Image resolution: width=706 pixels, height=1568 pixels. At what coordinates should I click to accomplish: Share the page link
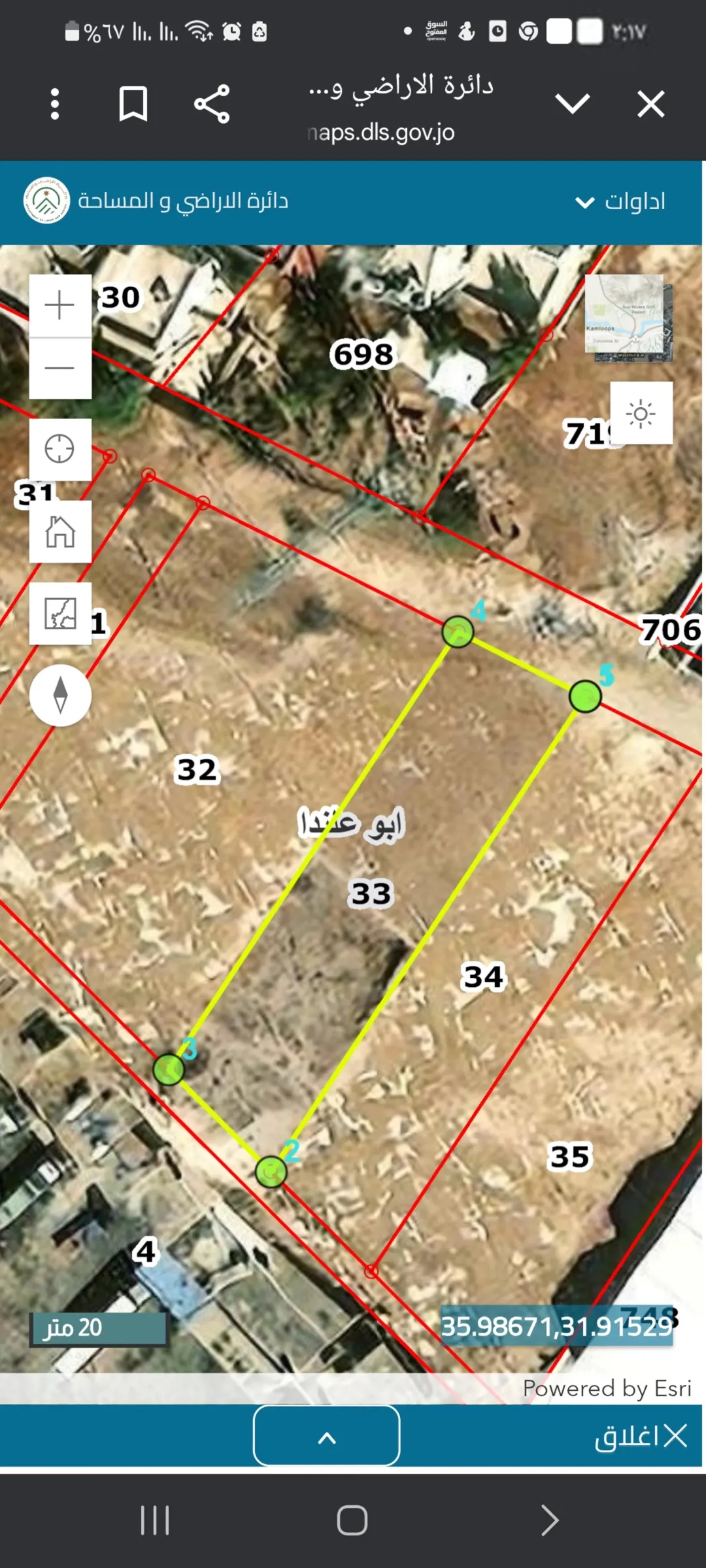(x=212, y=104)
